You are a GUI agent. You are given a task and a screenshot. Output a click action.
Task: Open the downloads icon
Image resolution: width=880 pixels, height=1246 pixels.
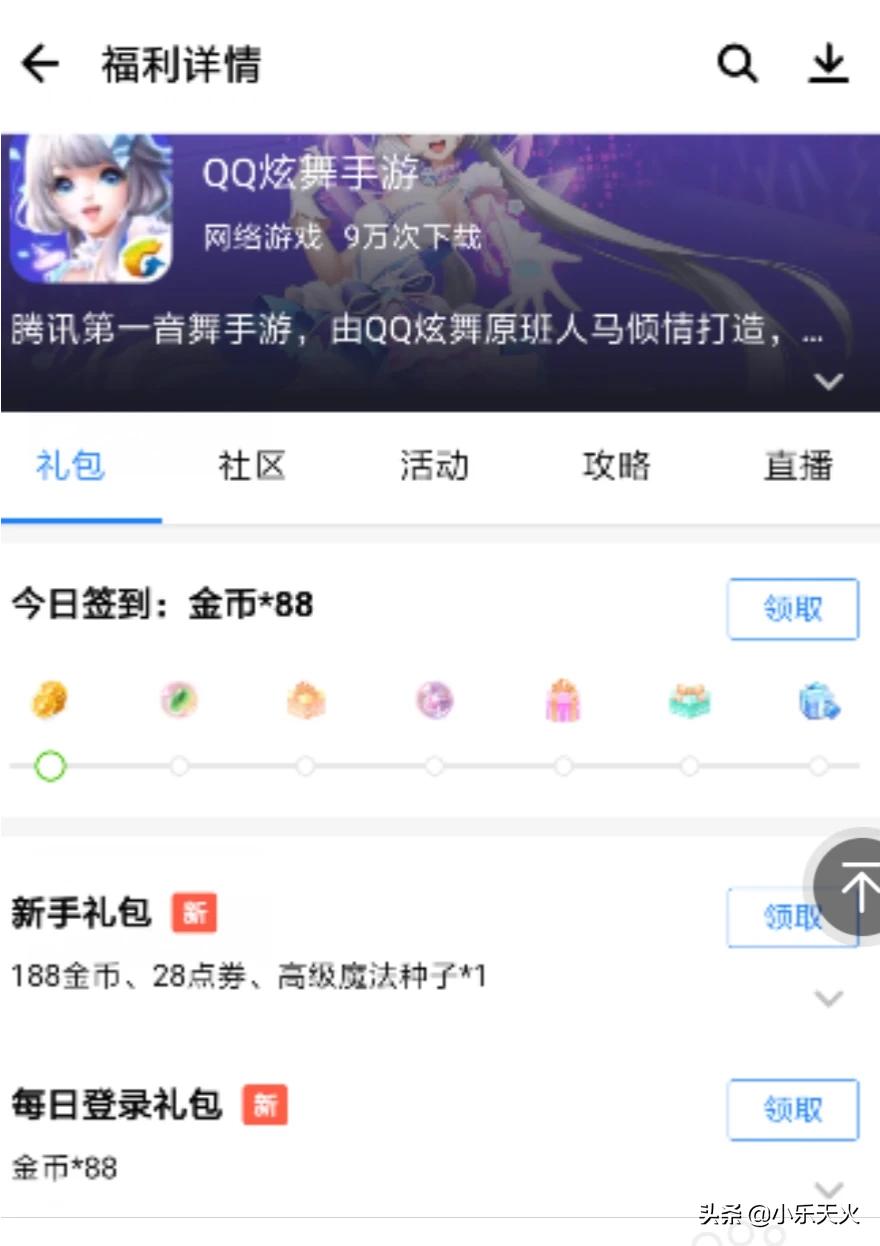[828, 65]
